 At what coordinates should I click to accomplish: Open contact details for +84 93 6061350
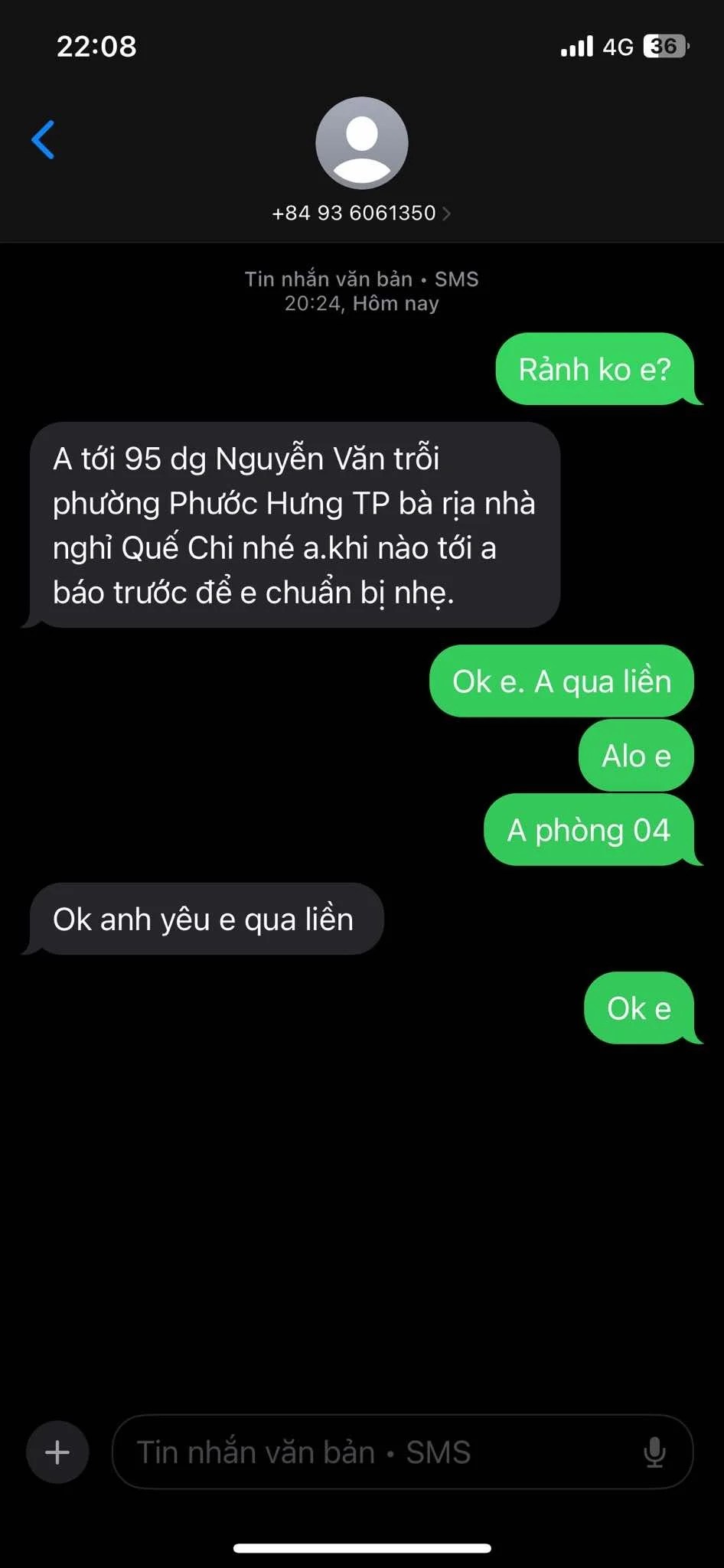point(360,213)
